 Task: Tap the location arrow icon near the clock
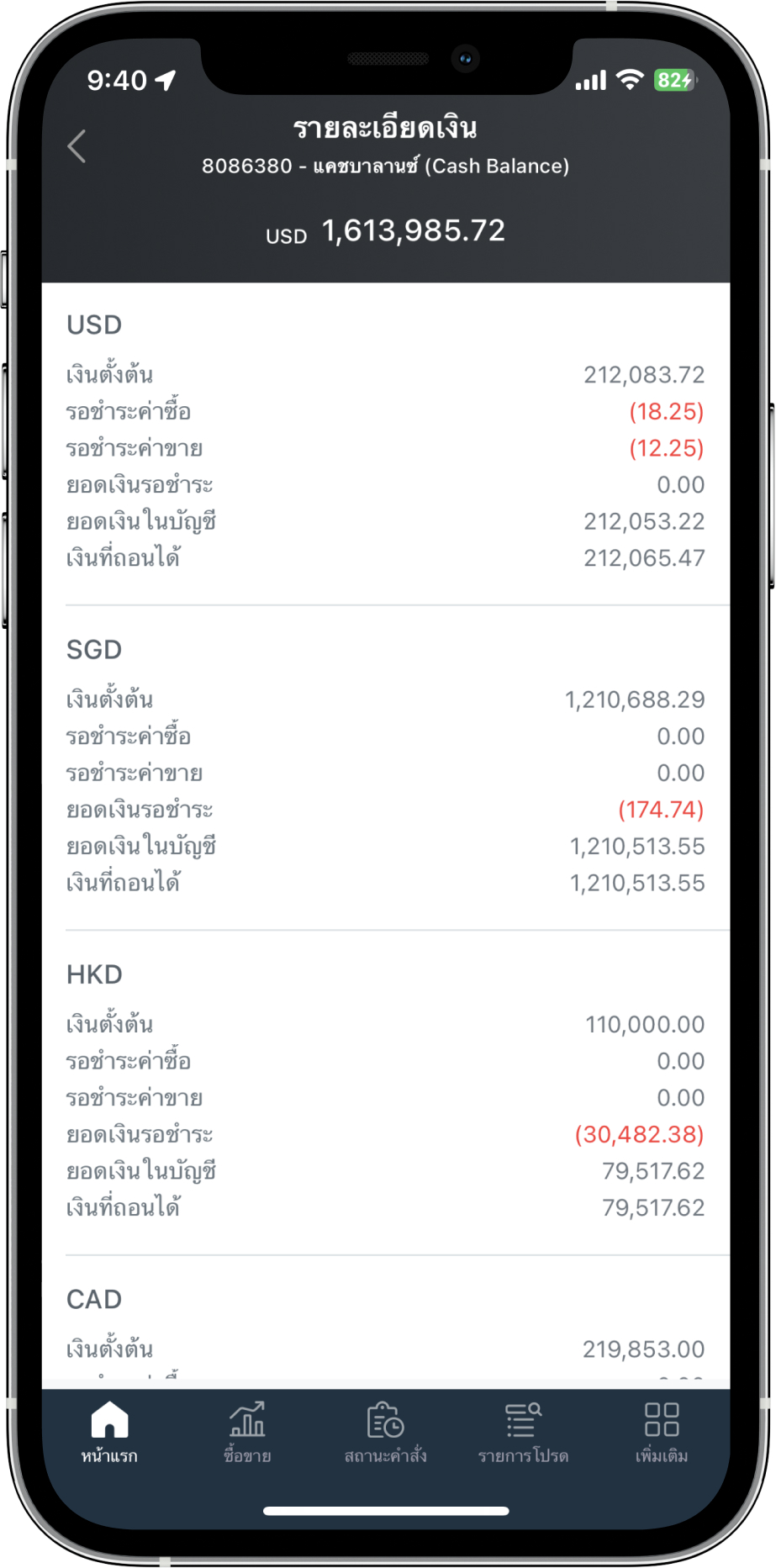click(167, 78)
